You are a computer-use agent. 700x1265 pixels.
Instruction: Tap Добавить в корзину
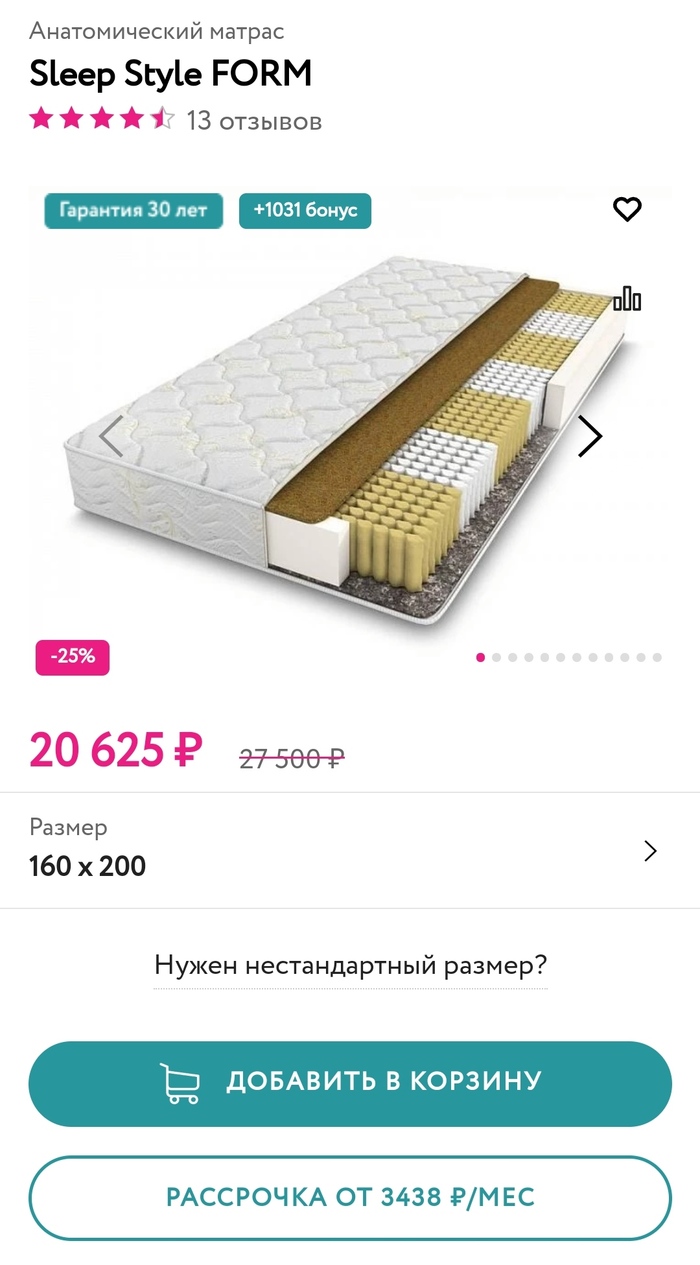pyautogui.click(x=350, y=1083)
